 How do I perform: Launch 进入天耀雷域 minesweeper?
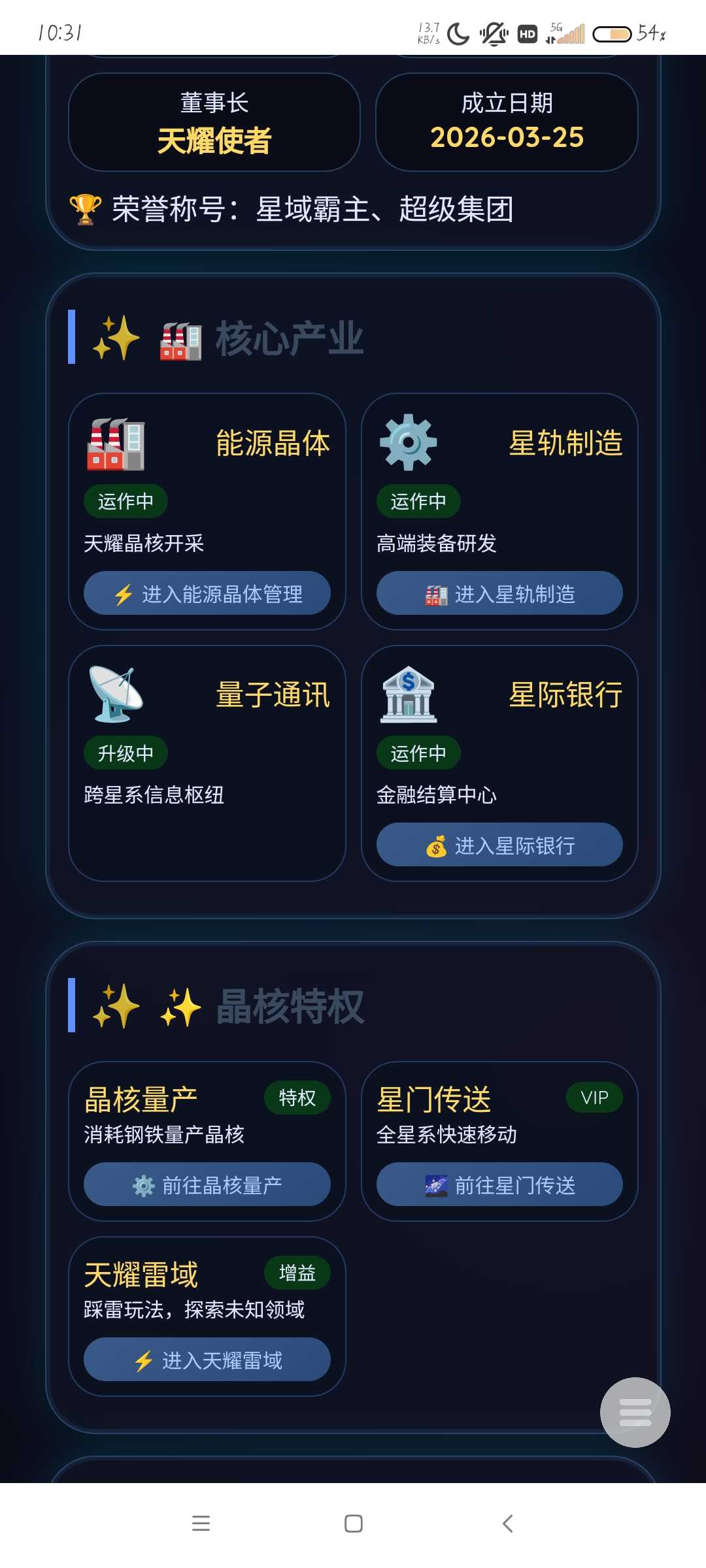(207, 1360)
